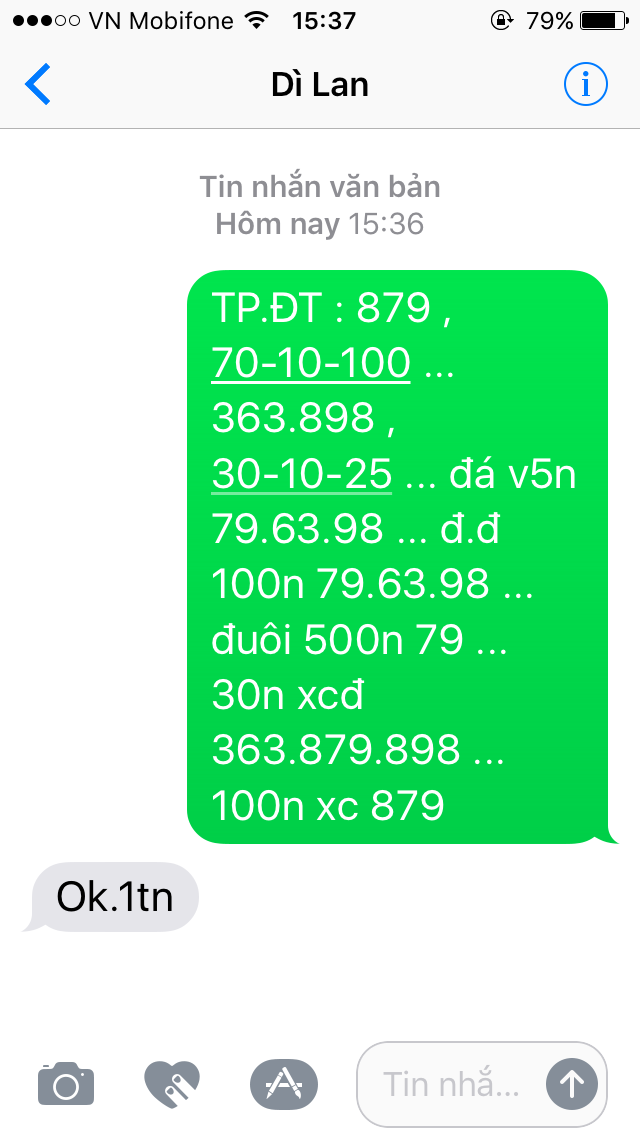This screenshot has width=640, height=1136.
Task: Open the iMessage App Store drawer
Action: [x=283, y=1083]
